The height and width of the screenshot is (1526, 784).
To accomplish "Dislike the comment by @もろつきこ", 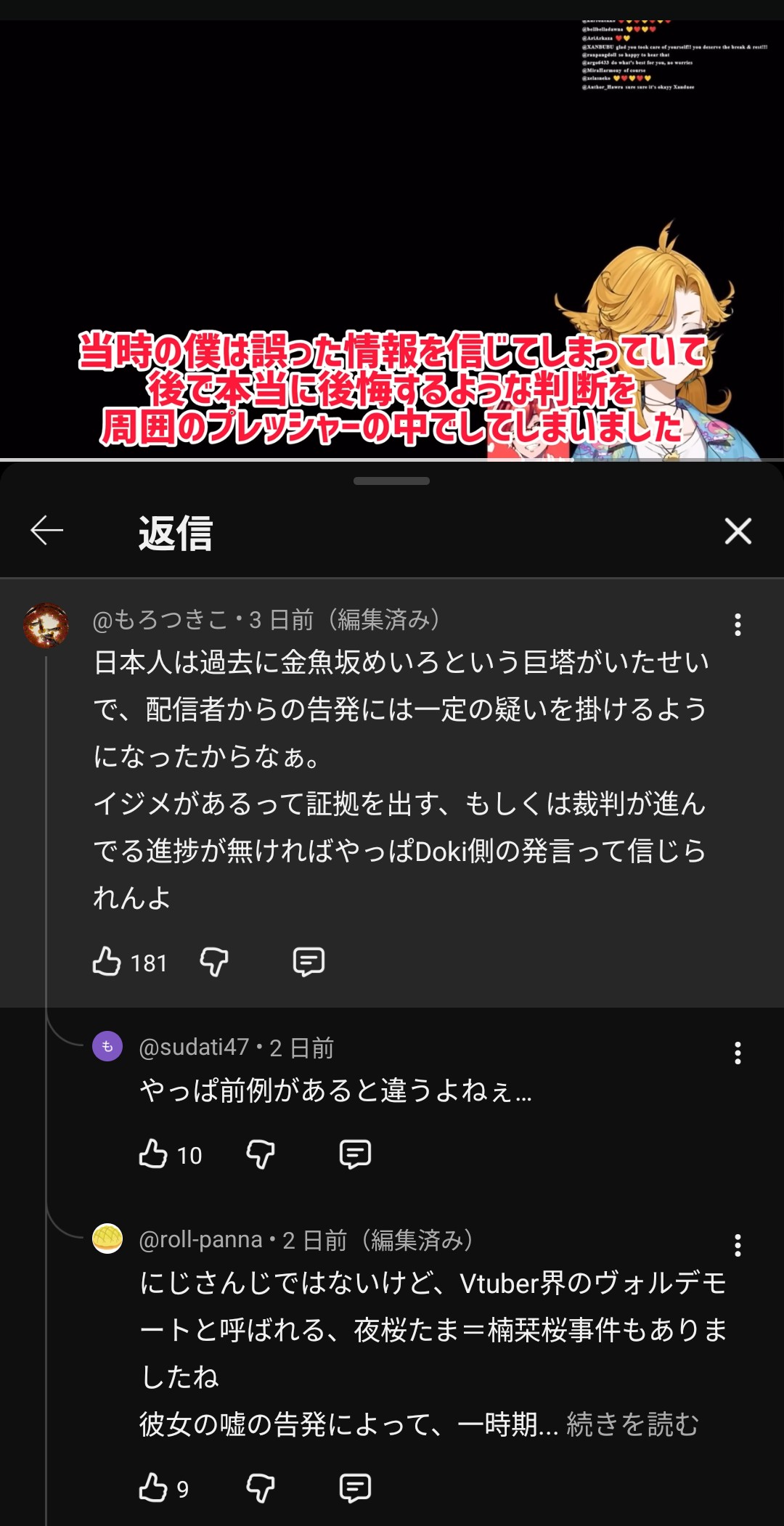I will 214,962.
